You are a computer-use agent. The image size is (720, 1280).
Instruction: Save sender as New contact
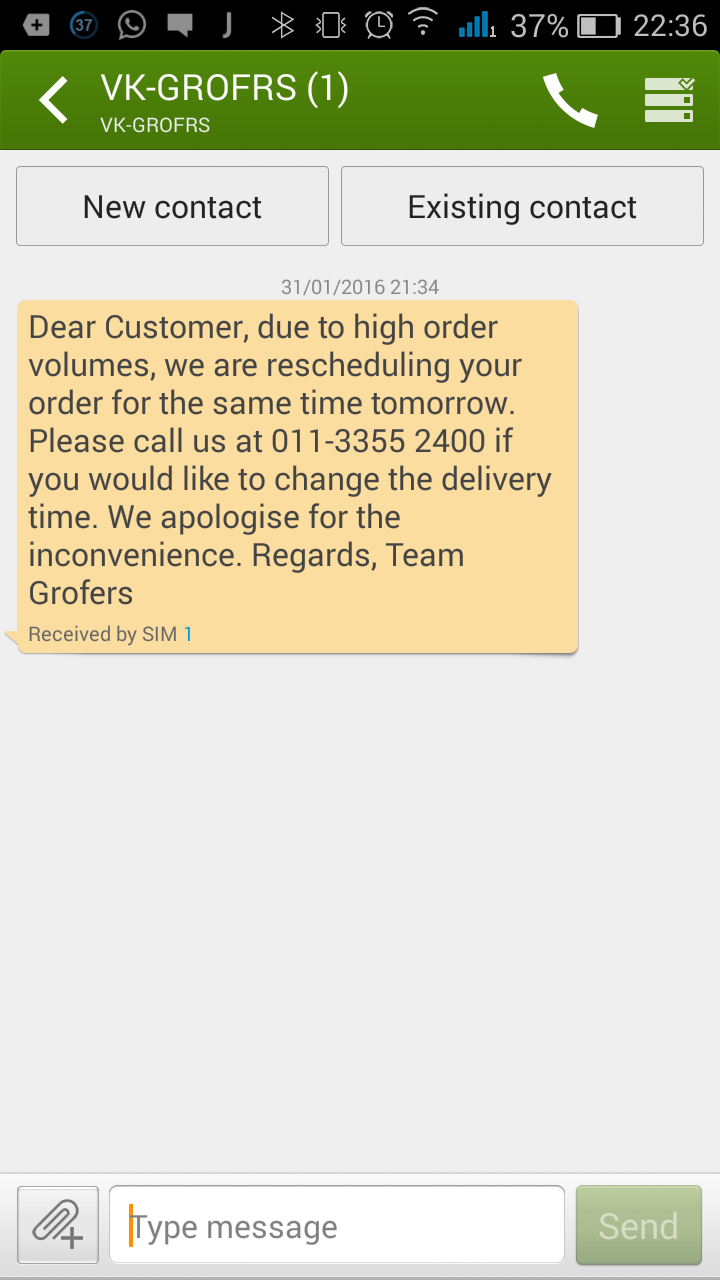coord(172,207)
